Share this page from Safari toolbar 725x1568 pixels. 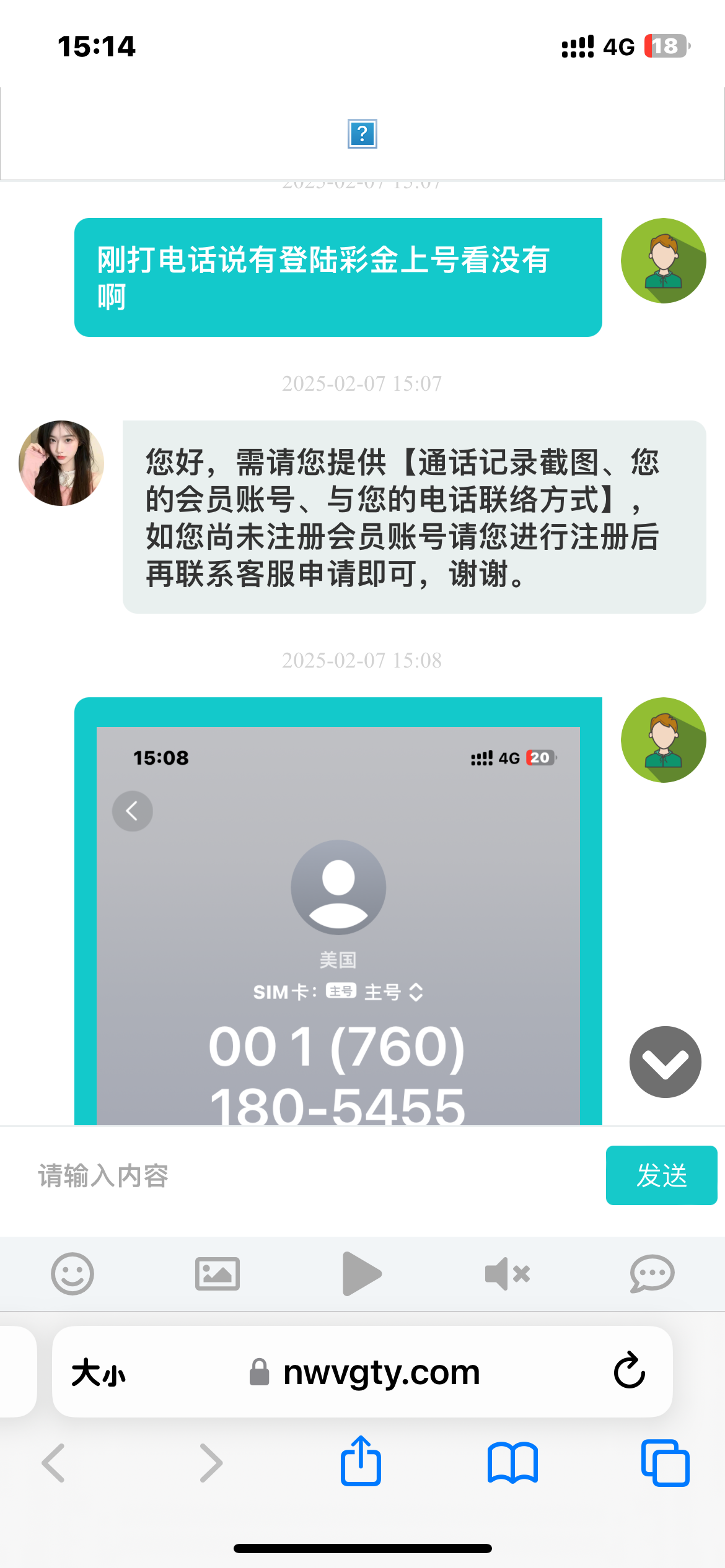point(361,1461)
